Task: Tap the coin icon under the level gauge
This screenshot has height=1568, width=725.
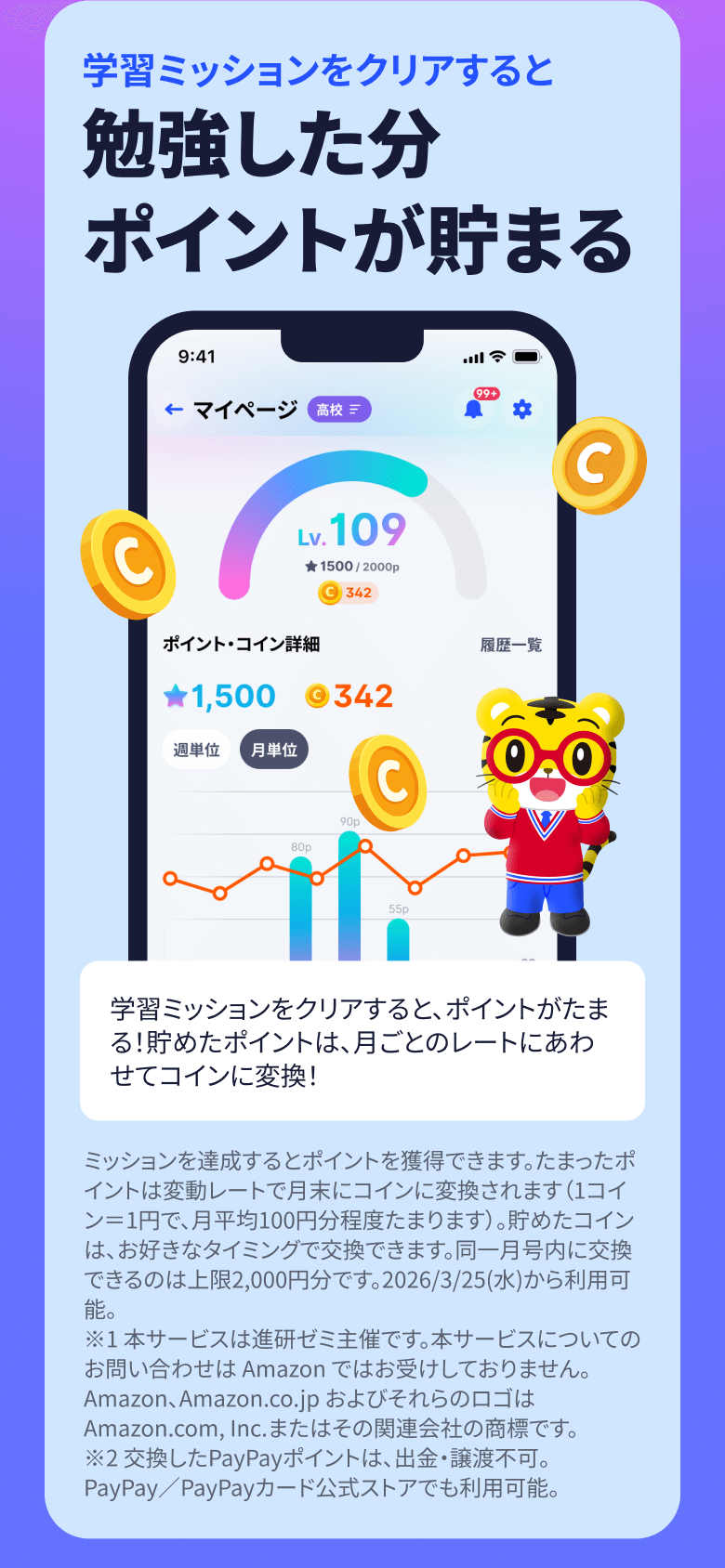Action: click(331, 593)
